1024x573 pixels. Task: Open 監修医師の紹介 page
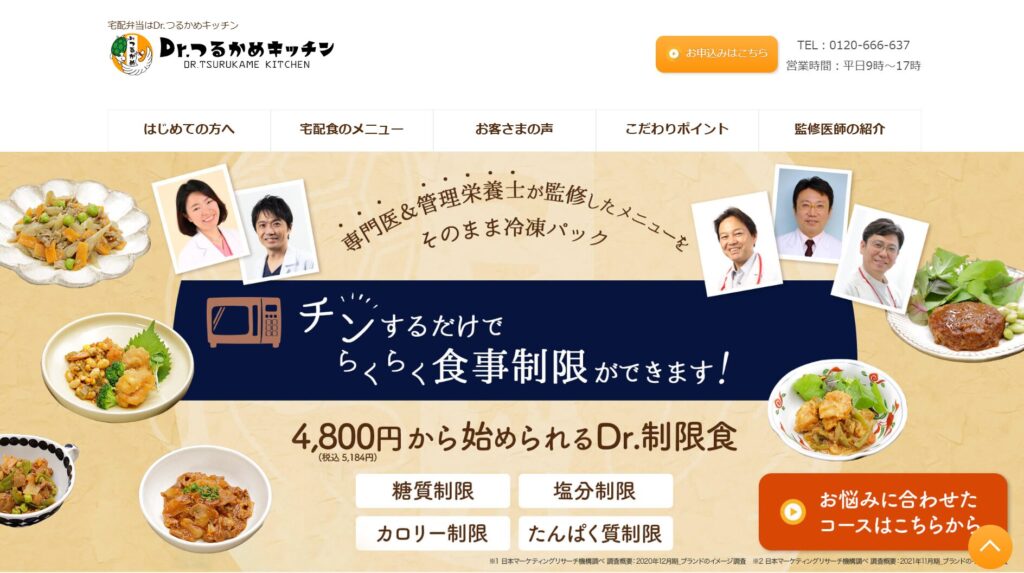[x=840, y=129]
